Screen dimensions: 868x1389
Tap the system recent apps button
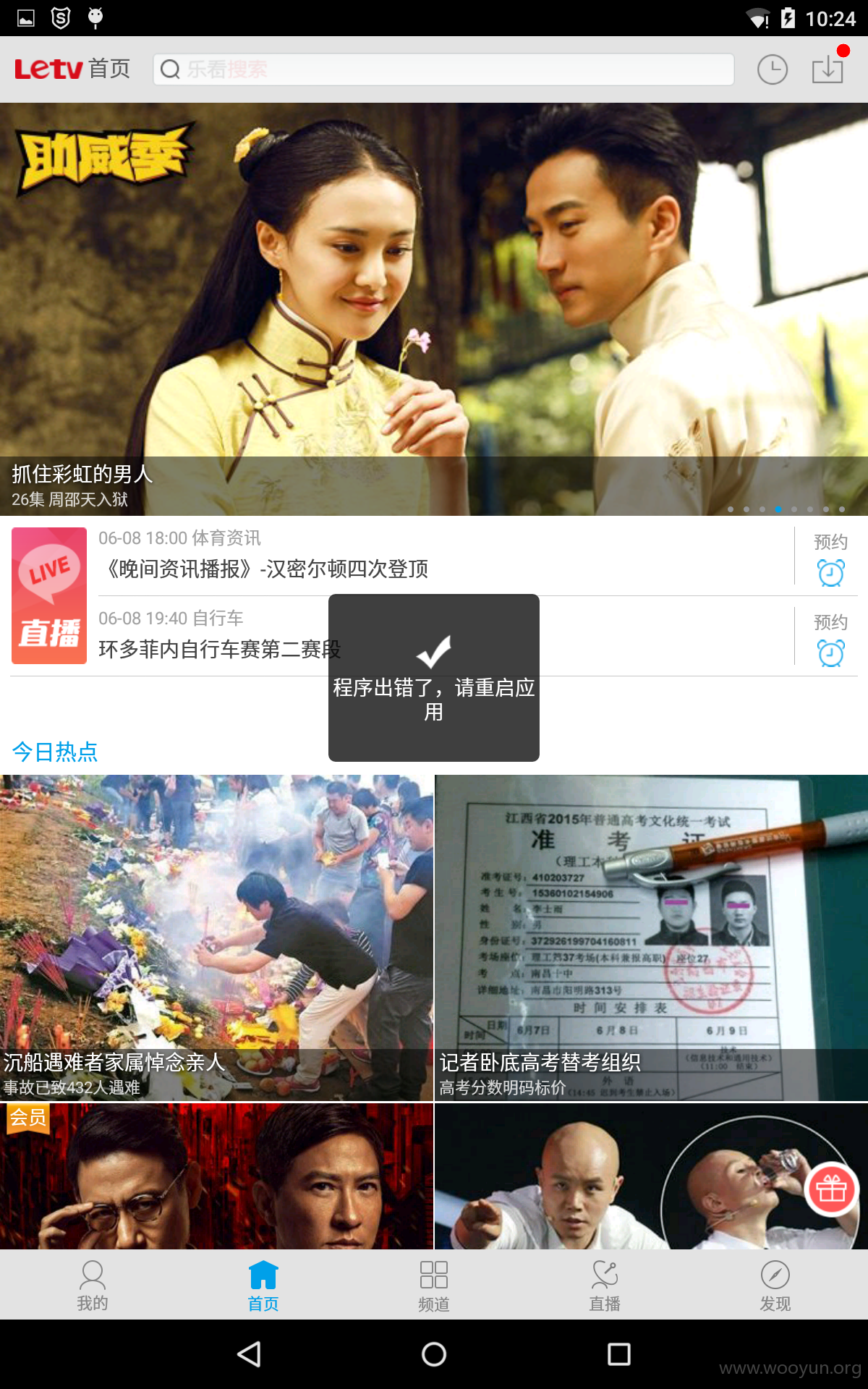(618, 1354)
